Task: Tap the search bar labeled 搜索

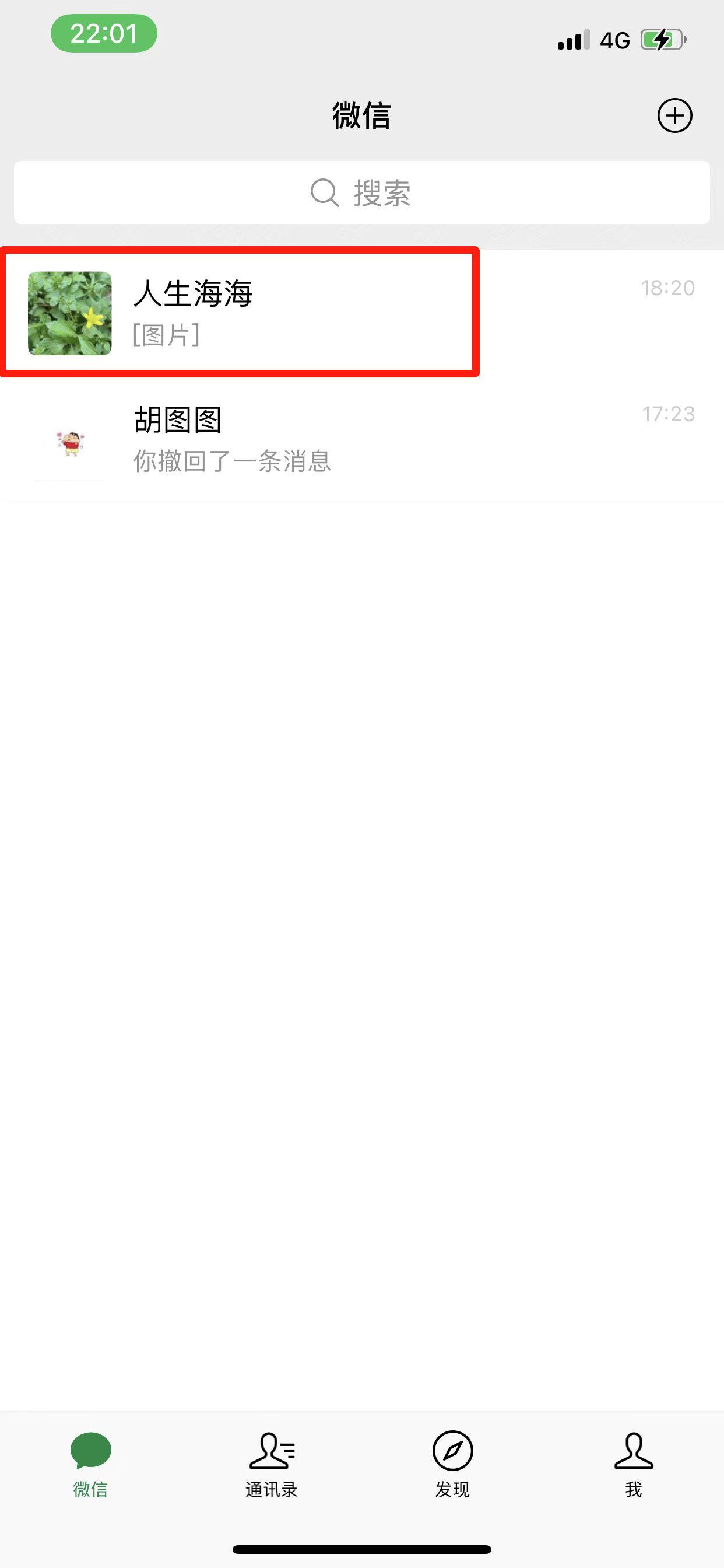Action: 361,192
